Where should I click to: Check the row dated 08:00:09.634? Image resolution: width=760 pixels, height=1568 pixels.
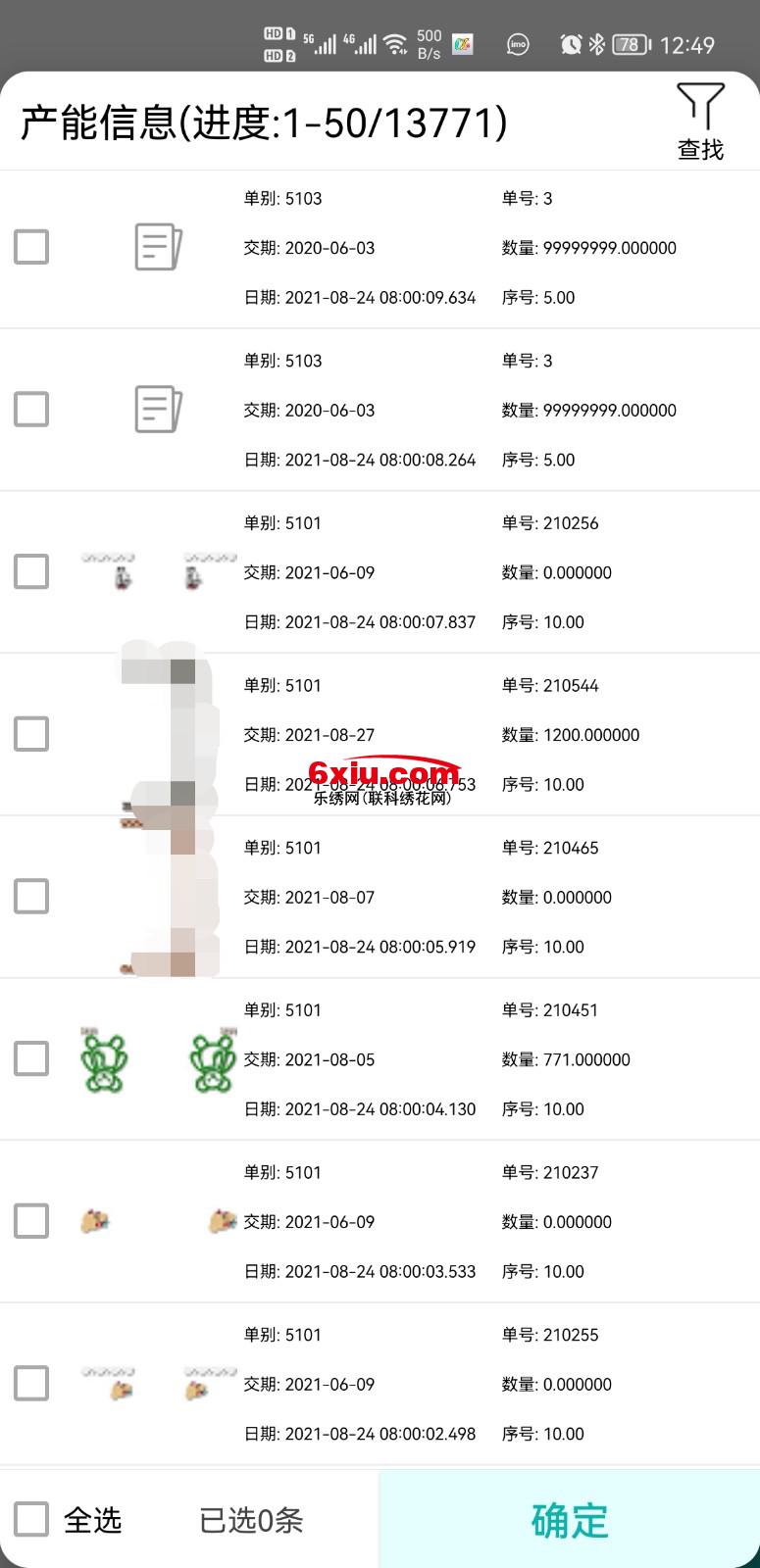pos(31,247)
